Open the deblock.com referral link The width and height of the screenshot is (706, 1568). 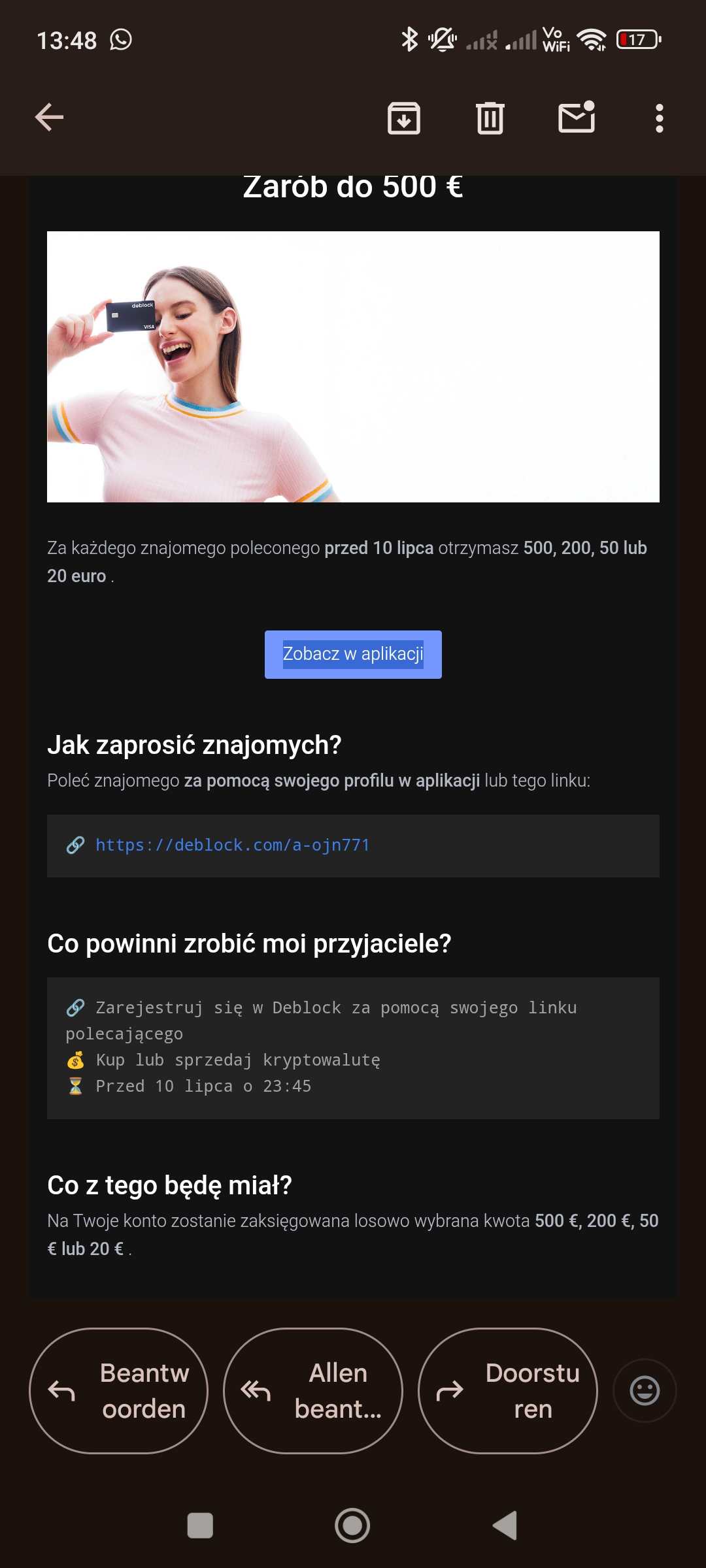pyautogui.click(x=233, y=845)
